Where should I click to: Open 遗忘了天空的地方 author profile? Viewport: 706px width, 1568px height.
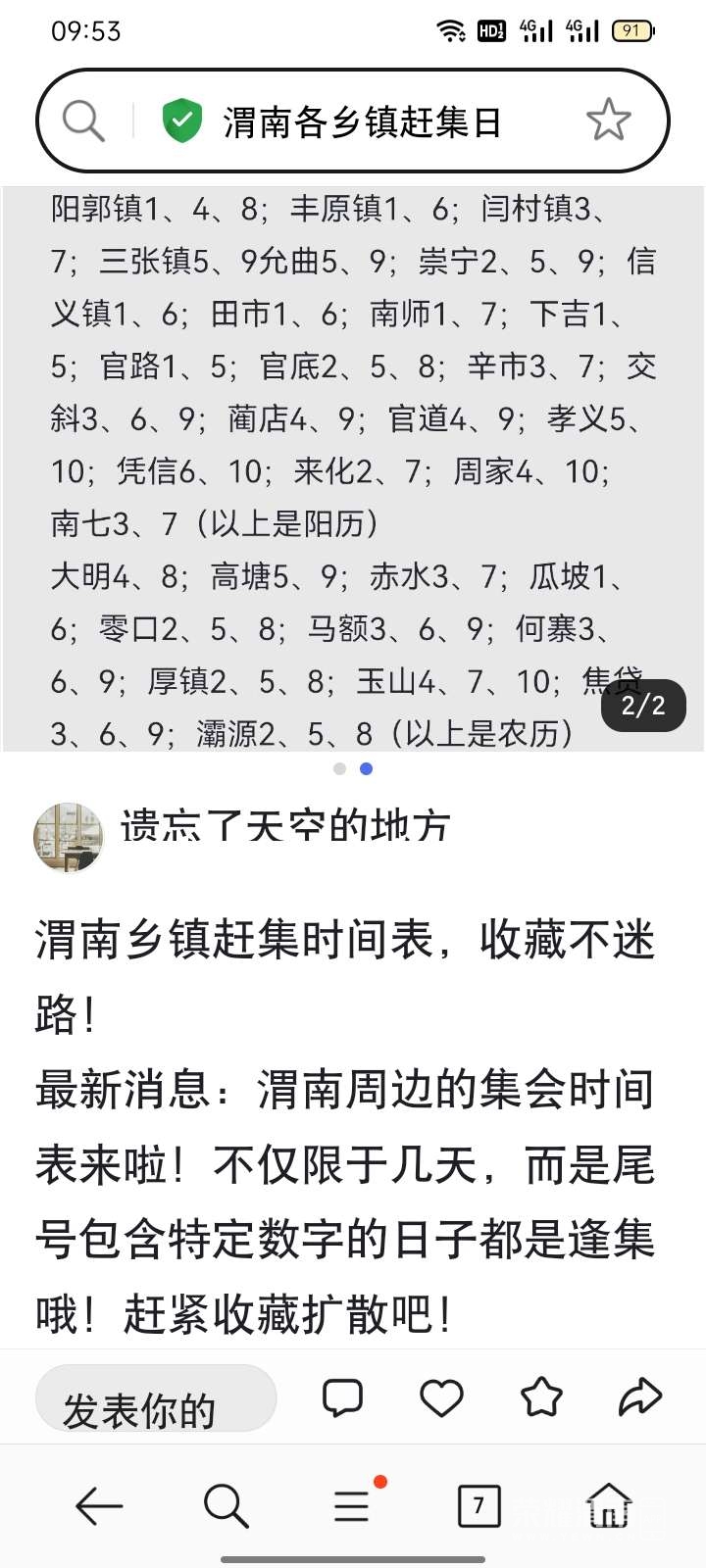pyautogui.click(x=284, y=826)
